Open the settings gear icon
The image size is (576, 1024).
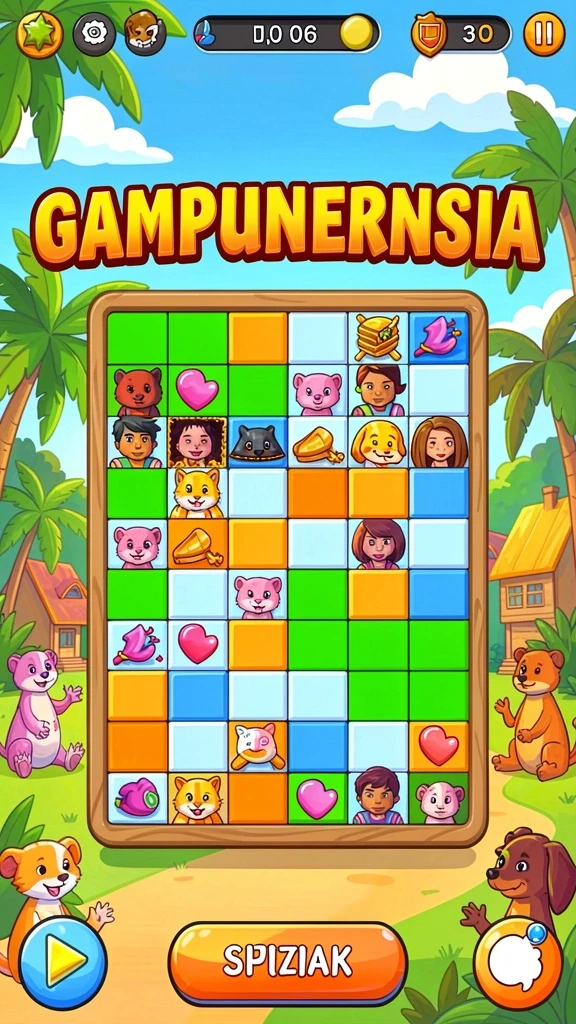tap(94, 33)
